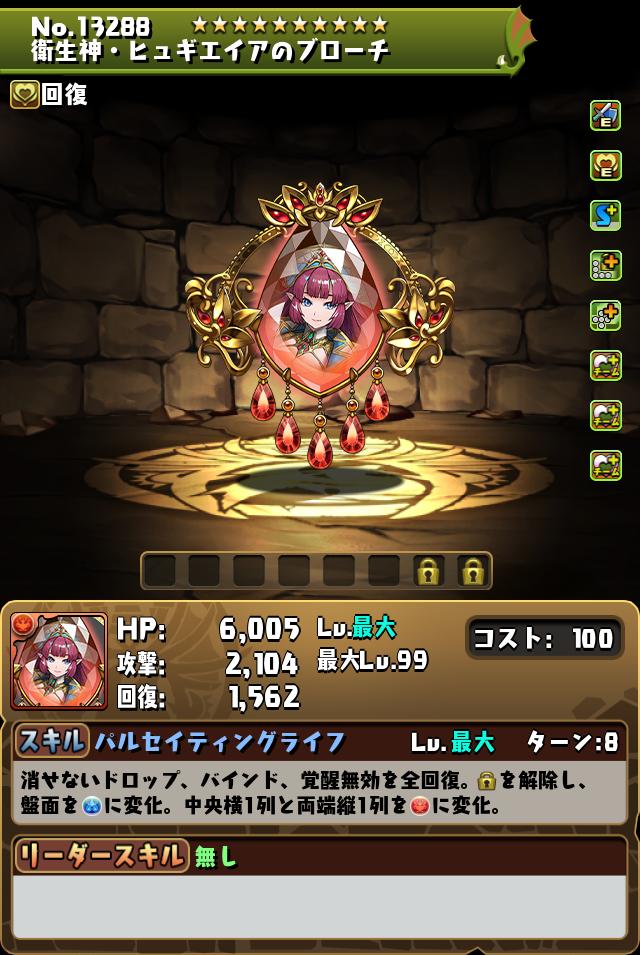Tap the cross-shaped orb plus awakening icon
640x955 pixels.
605,315
